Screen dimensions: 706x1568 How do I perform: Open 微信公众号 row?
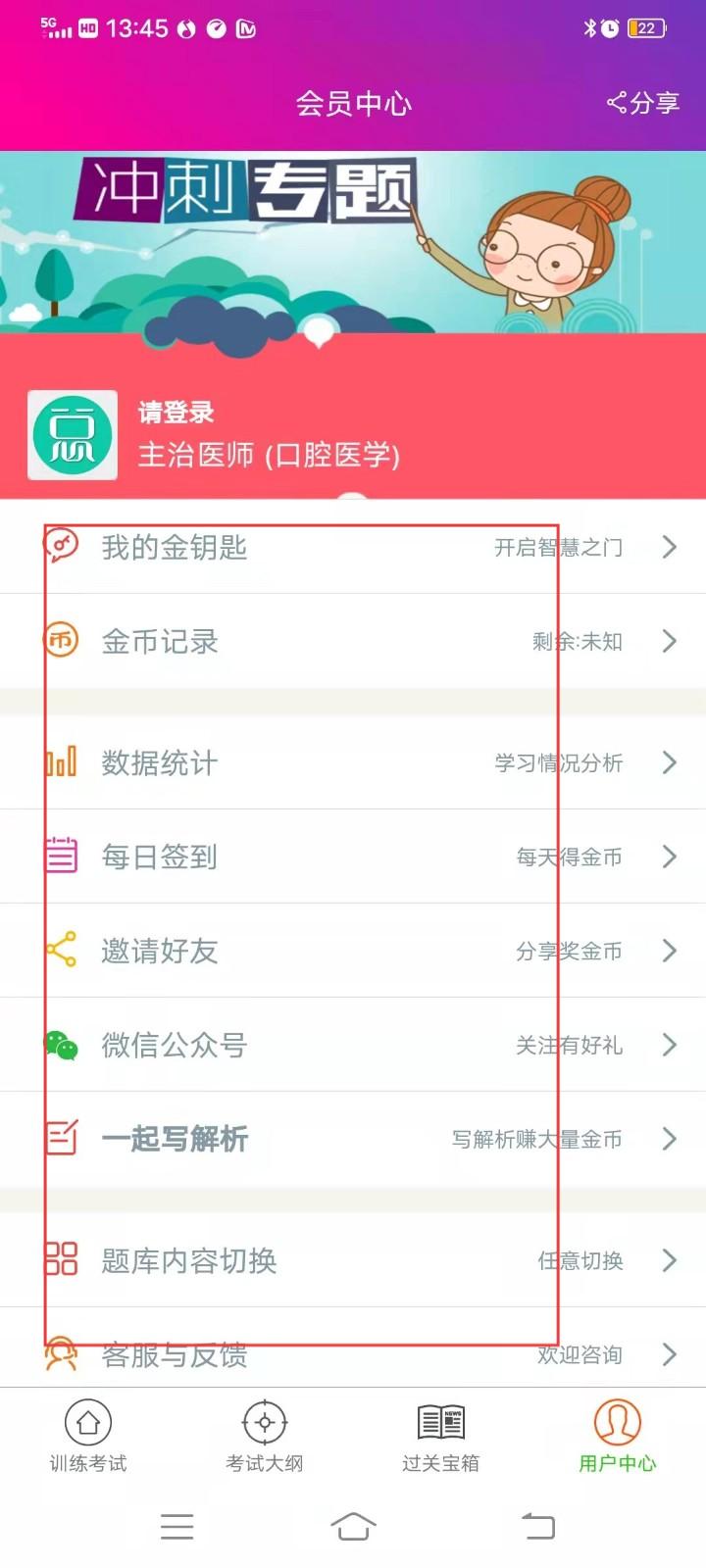353,1045
